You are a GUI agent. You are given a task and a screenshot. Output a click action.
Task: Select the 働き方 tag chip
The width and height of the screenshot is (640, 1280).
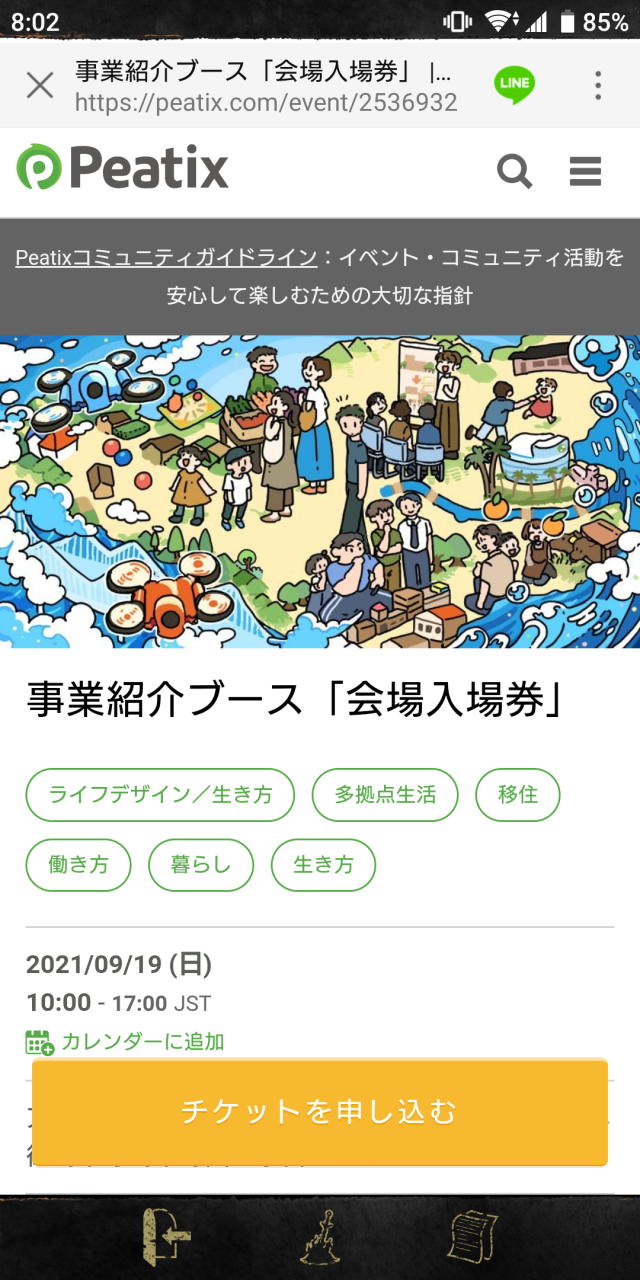tap(78, 865)
